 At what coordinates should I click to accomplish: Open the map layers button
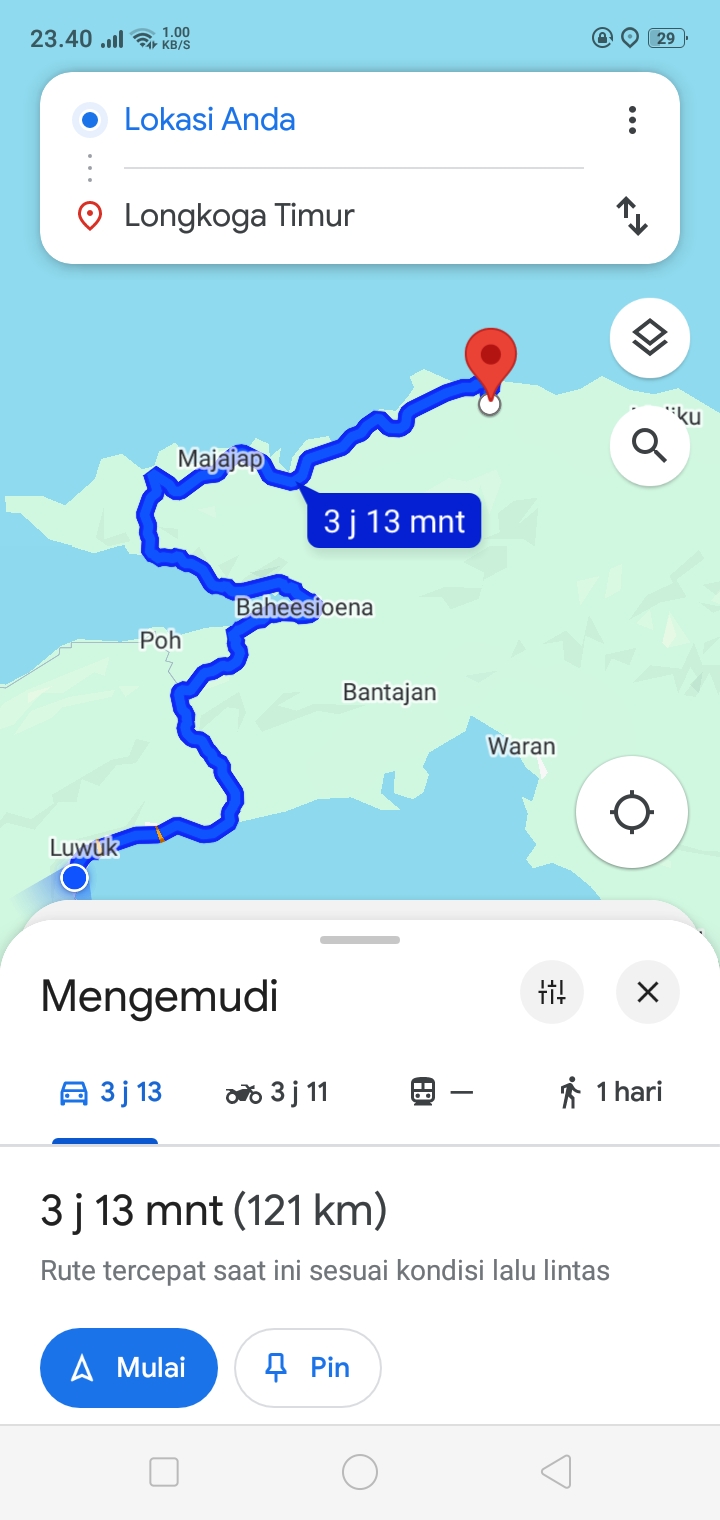(x=650, y=337)
